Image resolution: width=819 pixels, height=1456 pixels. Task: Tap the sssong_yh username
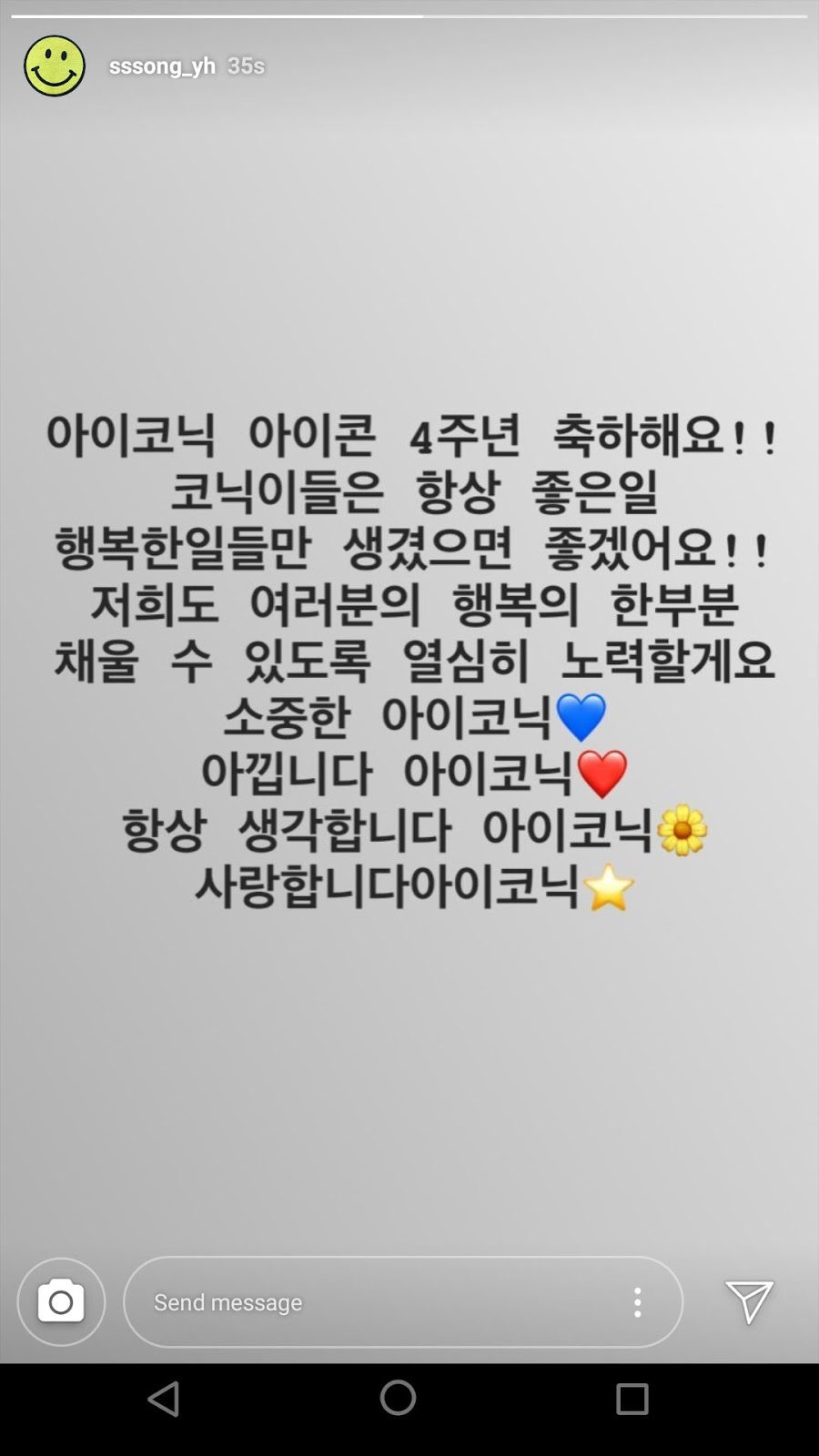(x=162, y=66)
